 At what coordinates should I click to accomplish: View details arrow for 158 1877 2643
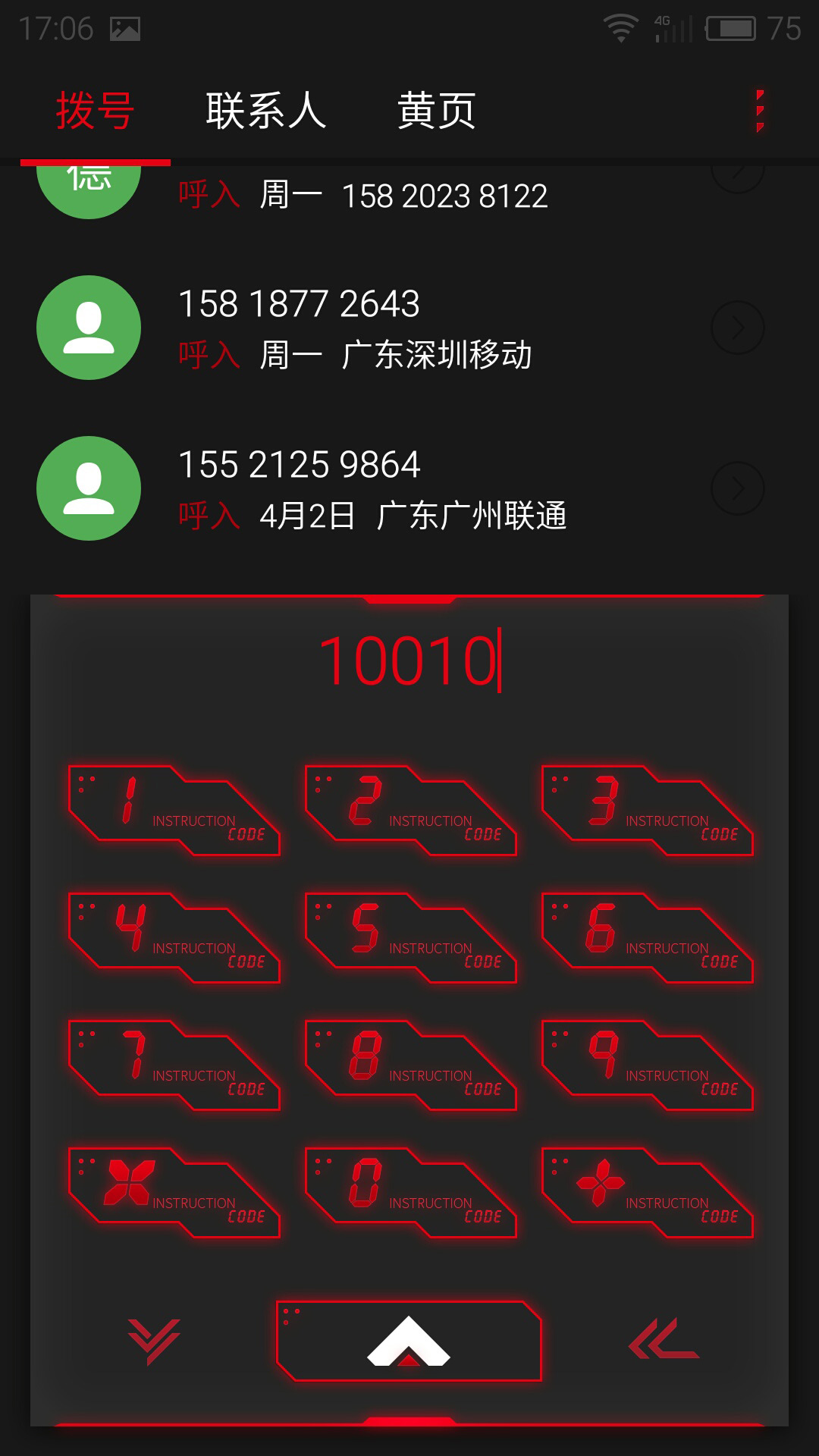[738, 328]
